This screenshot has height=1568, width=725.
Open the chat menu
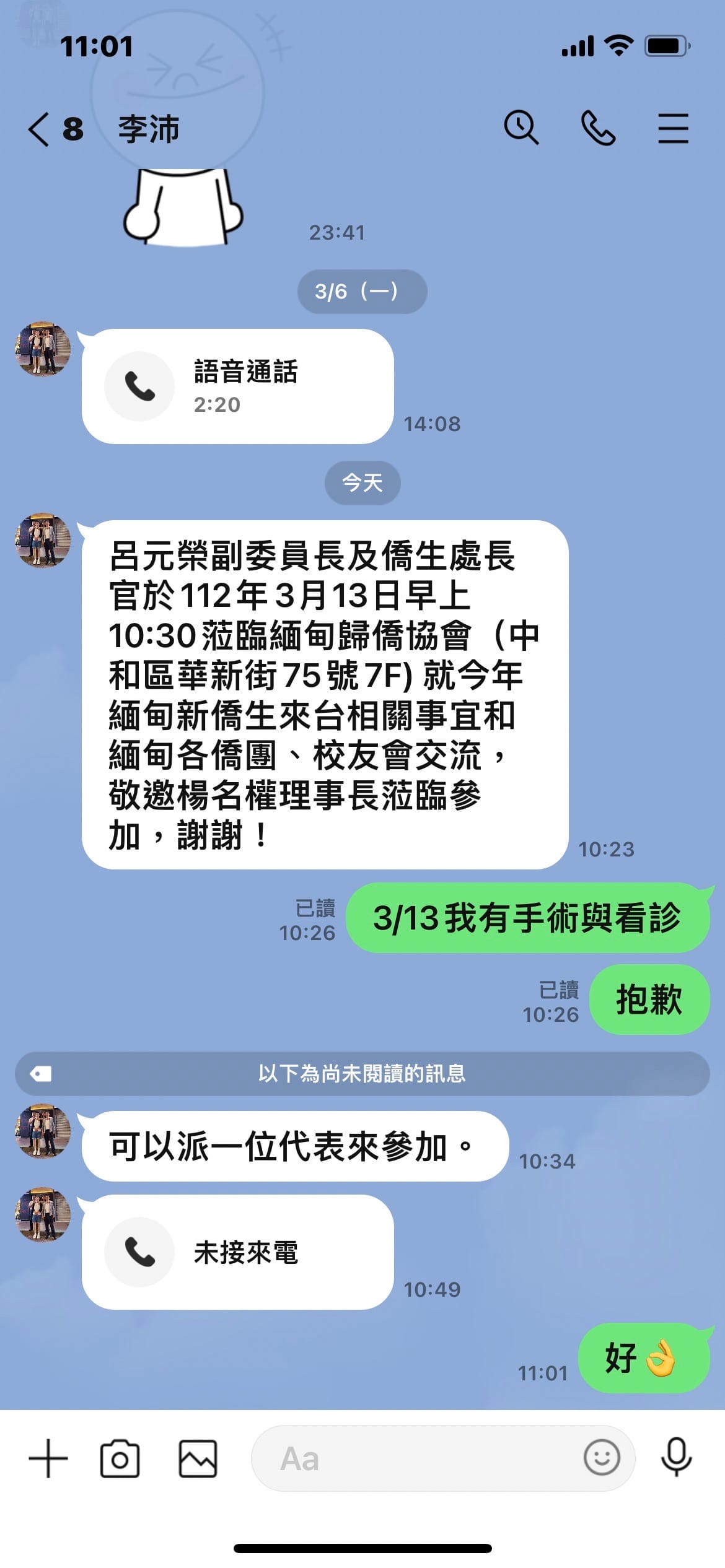[x=673, y=128]
